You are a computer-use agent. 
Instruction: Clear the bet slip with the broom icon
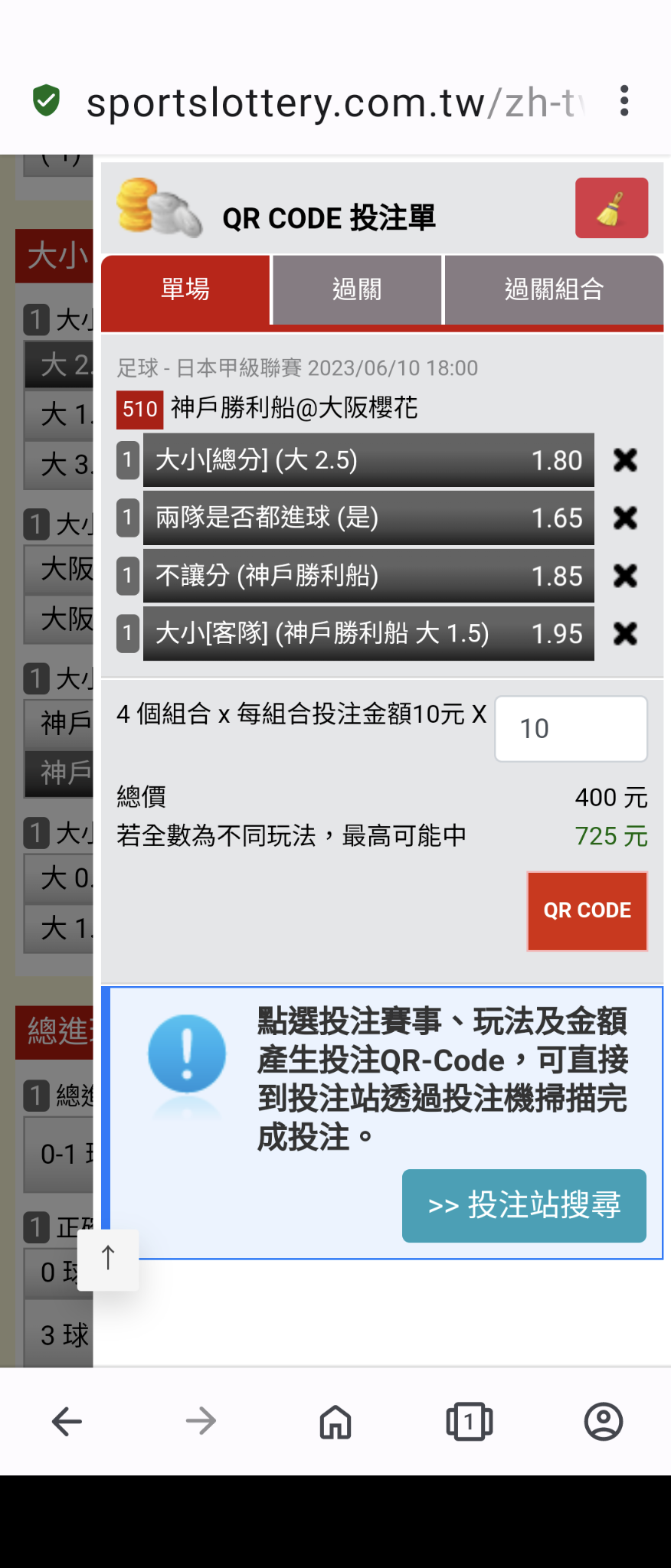pyautogui.click(x=611, y=208)
